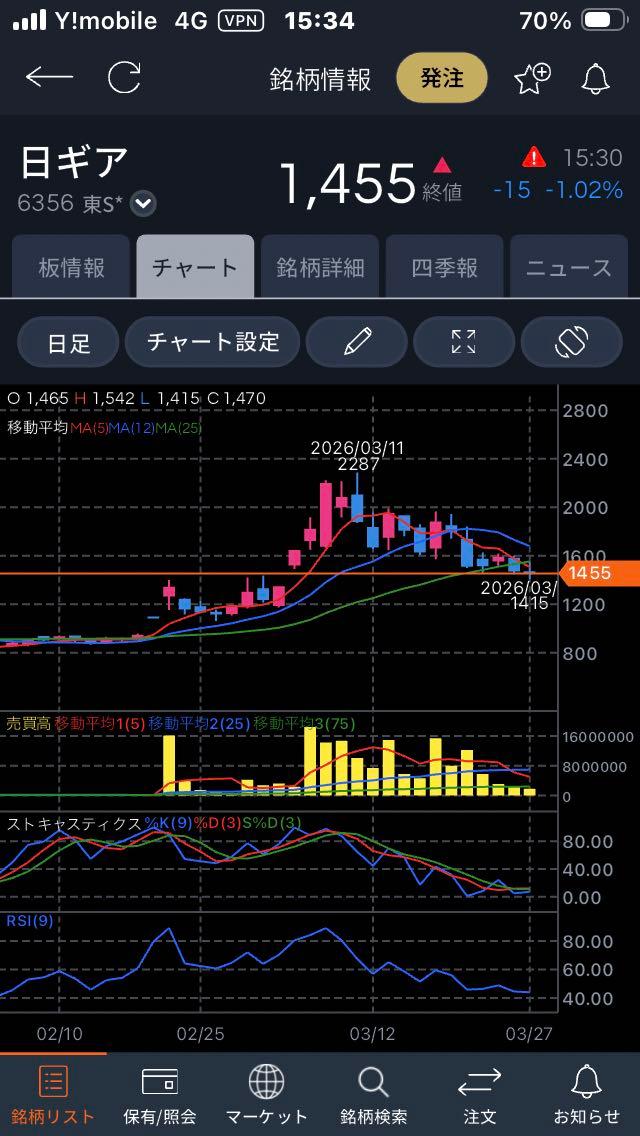The width and height of the screenshot is (640, 1136).
Task: Tap the 発注 order button
Action: tap(442, 78)
